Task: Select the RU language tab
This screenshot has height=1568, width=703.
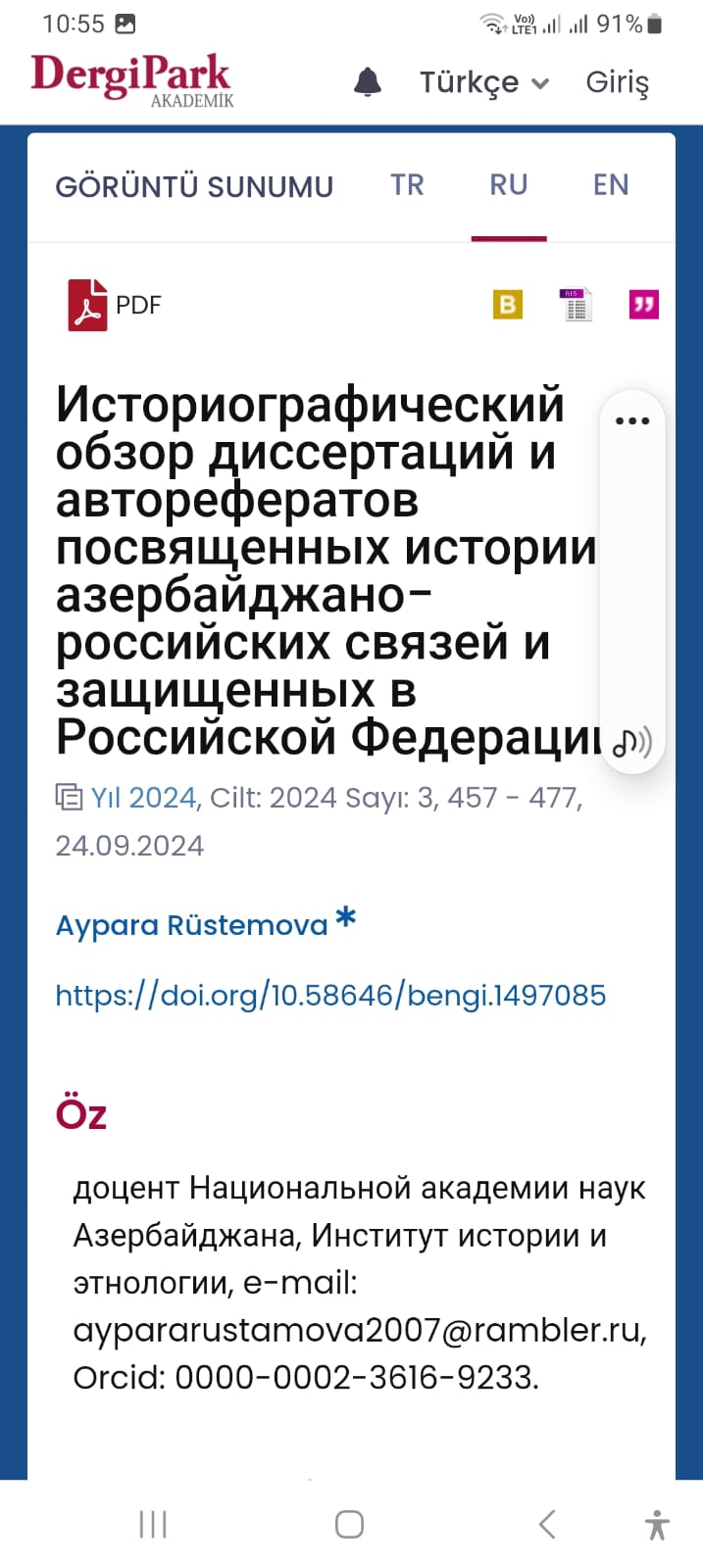Action: coord(509,185)
